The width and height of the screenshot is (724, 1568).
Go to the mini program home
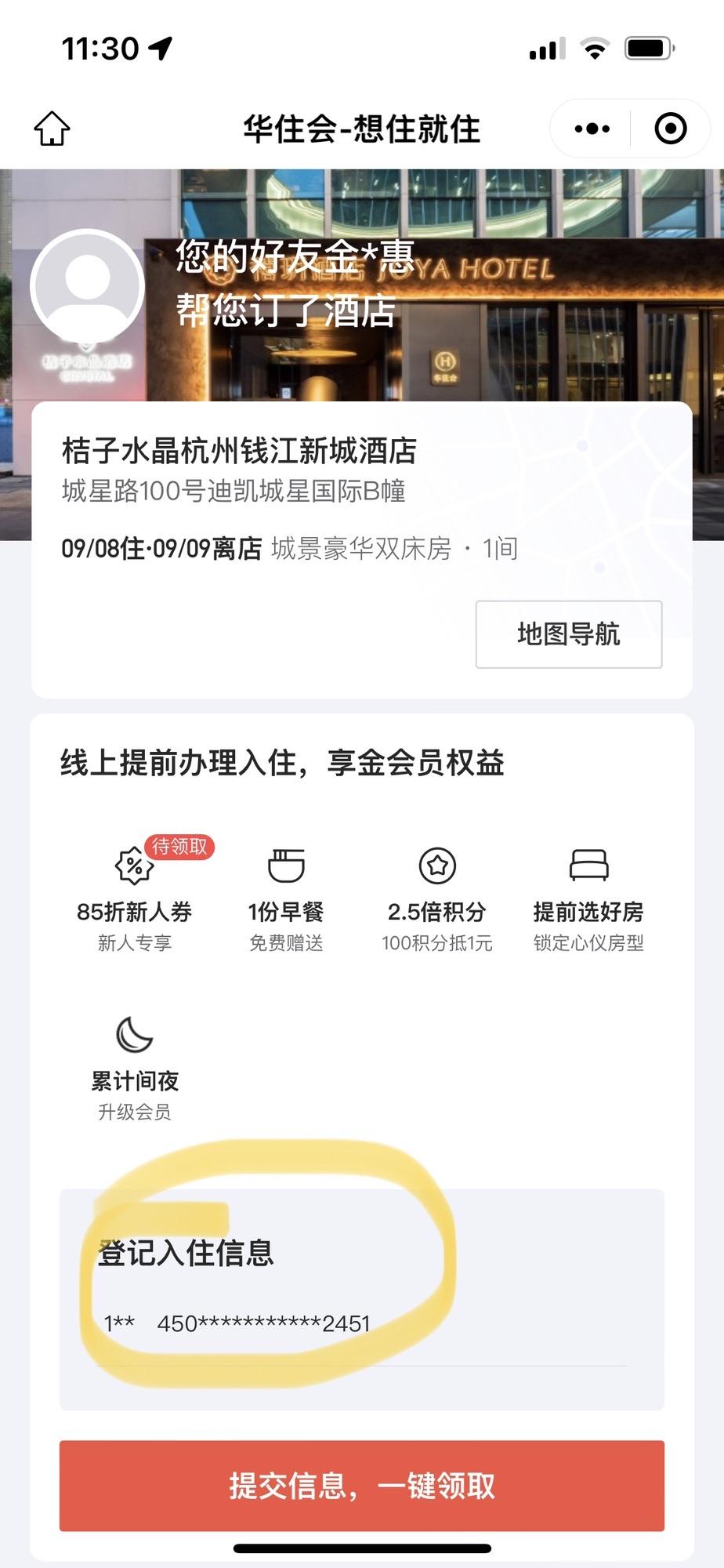pos(52,129)
